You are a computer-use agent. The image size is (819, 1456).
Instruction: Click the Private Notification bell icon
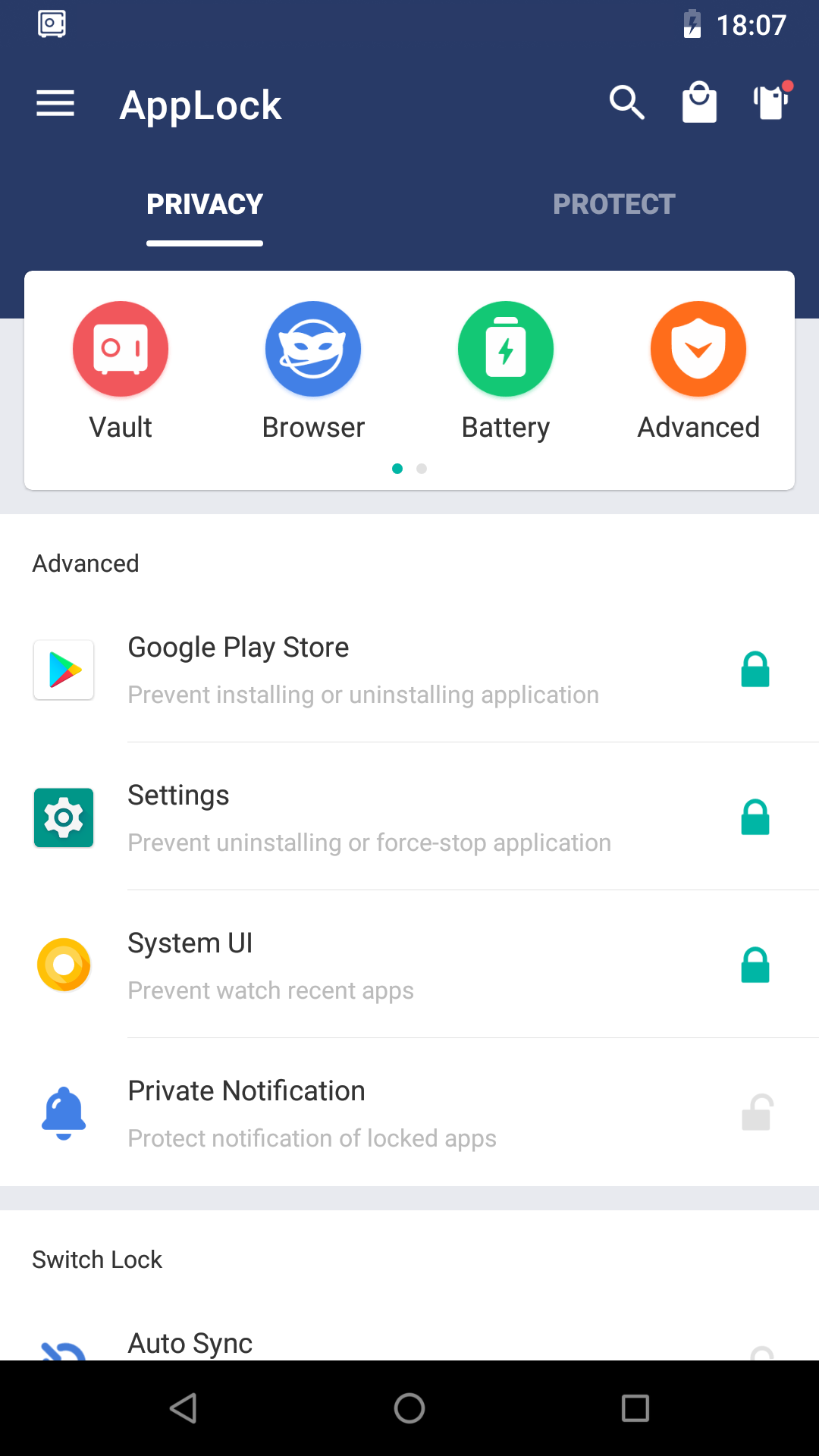pos(64,1112)
